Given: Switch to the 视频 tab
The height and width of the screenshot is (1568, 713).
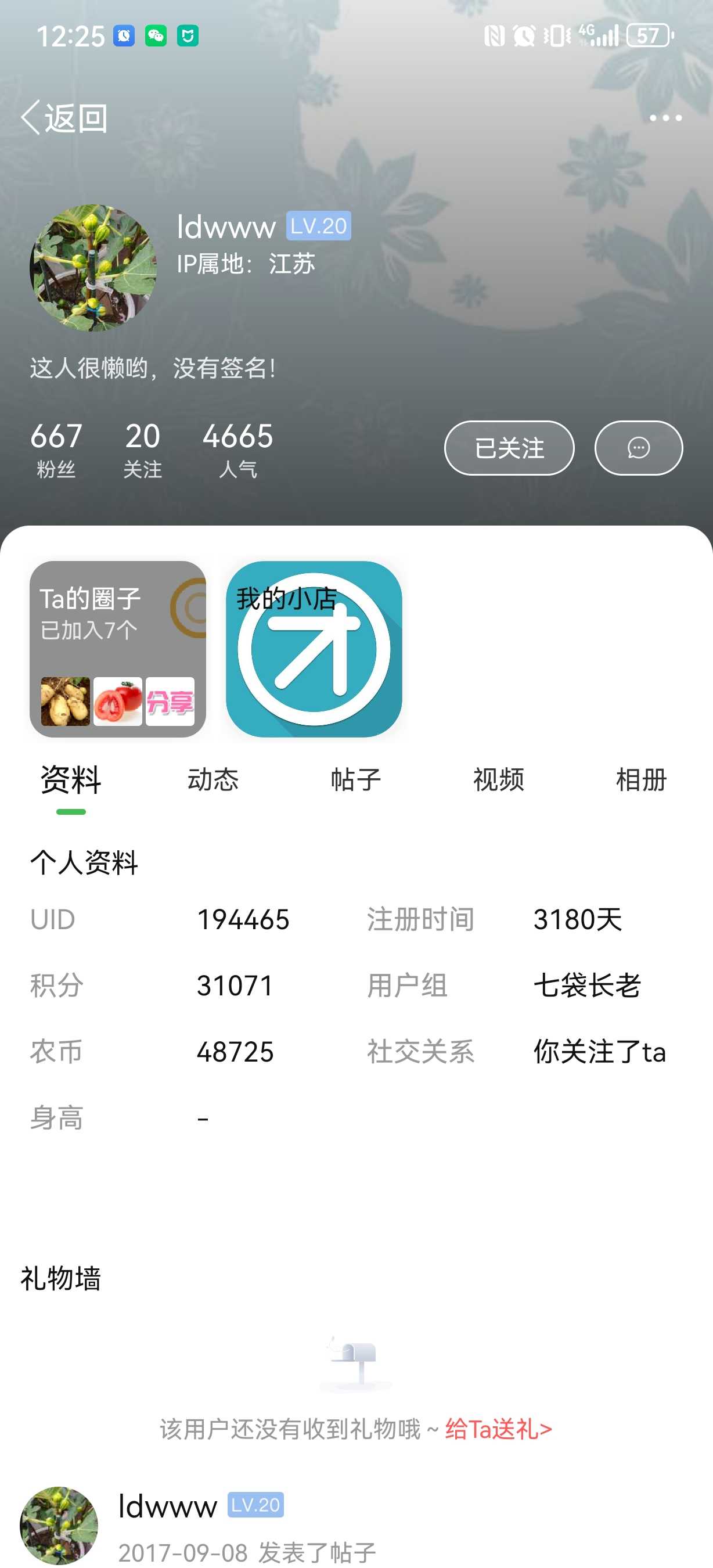Looking at the screenshot, I should click(x=499, y=780).
